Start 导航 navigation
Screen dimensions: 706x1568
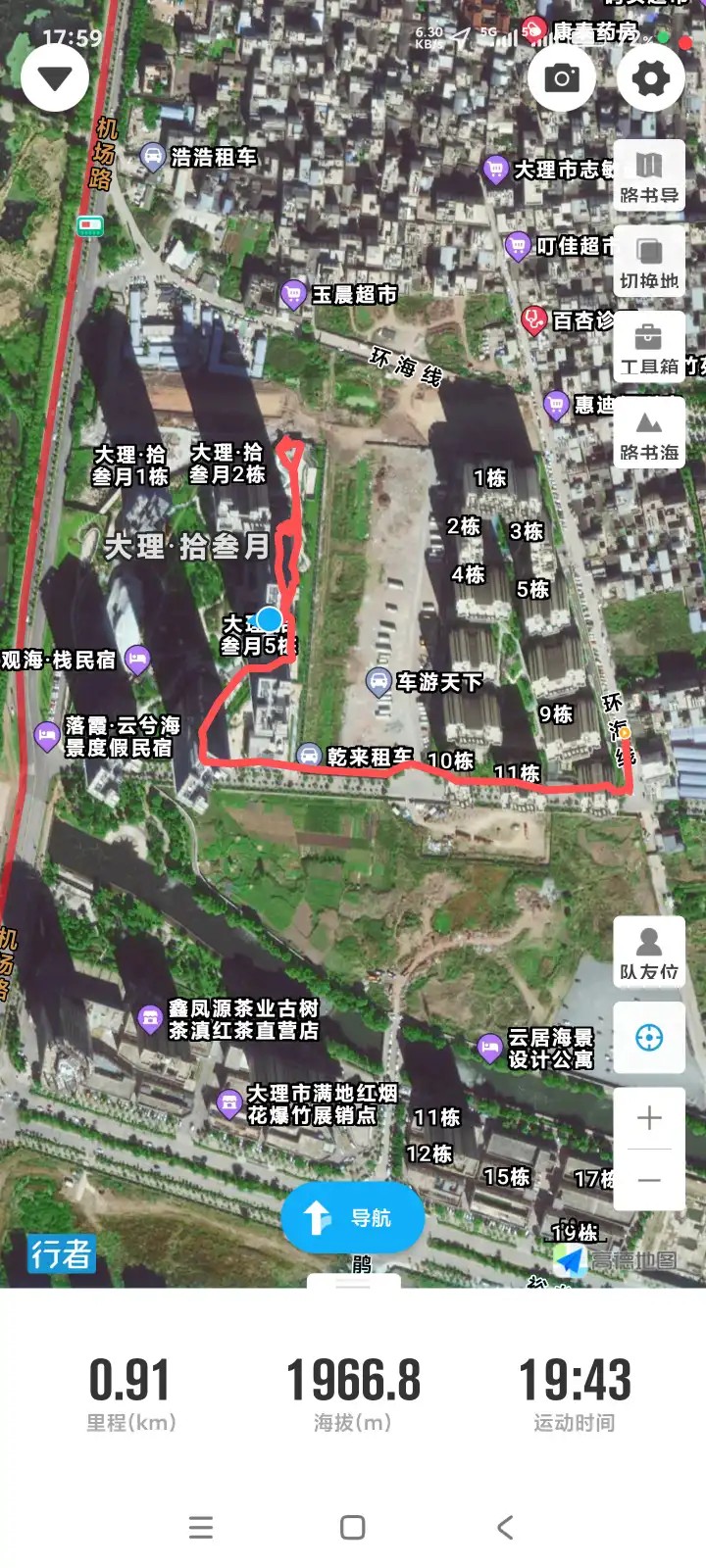pyautogui.click(x=353, y=1218)
